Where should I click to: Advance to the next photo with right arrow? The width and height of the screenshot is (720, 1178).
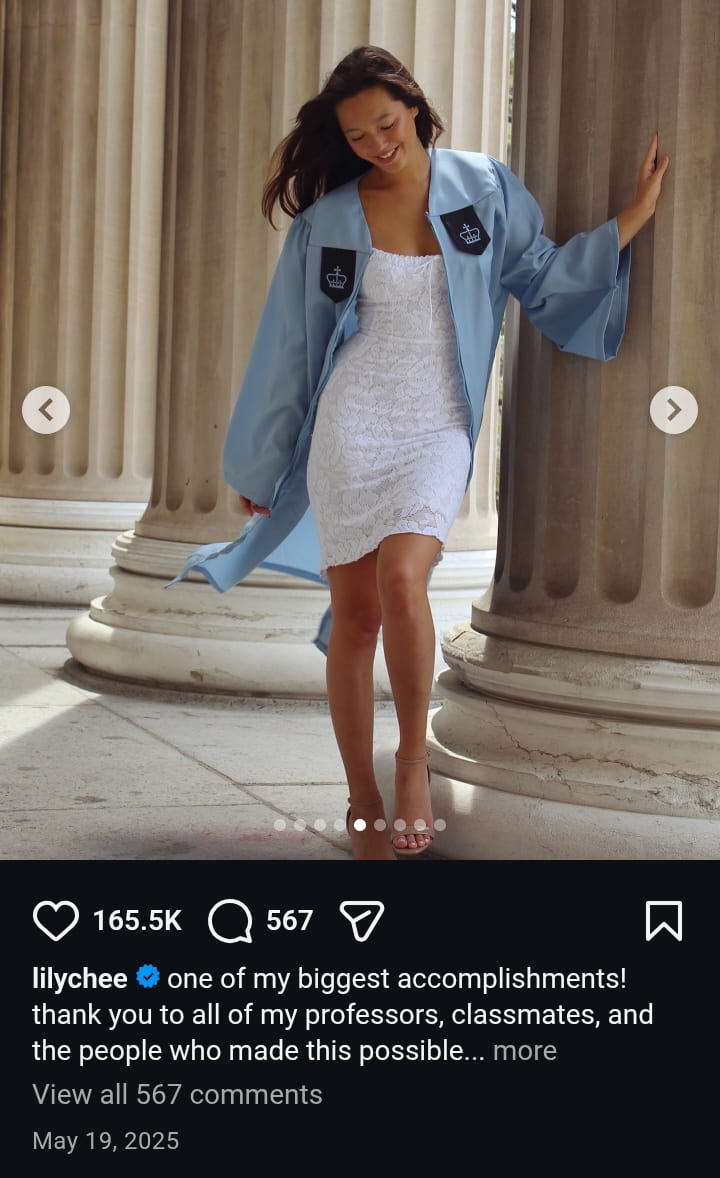[673, 410]
